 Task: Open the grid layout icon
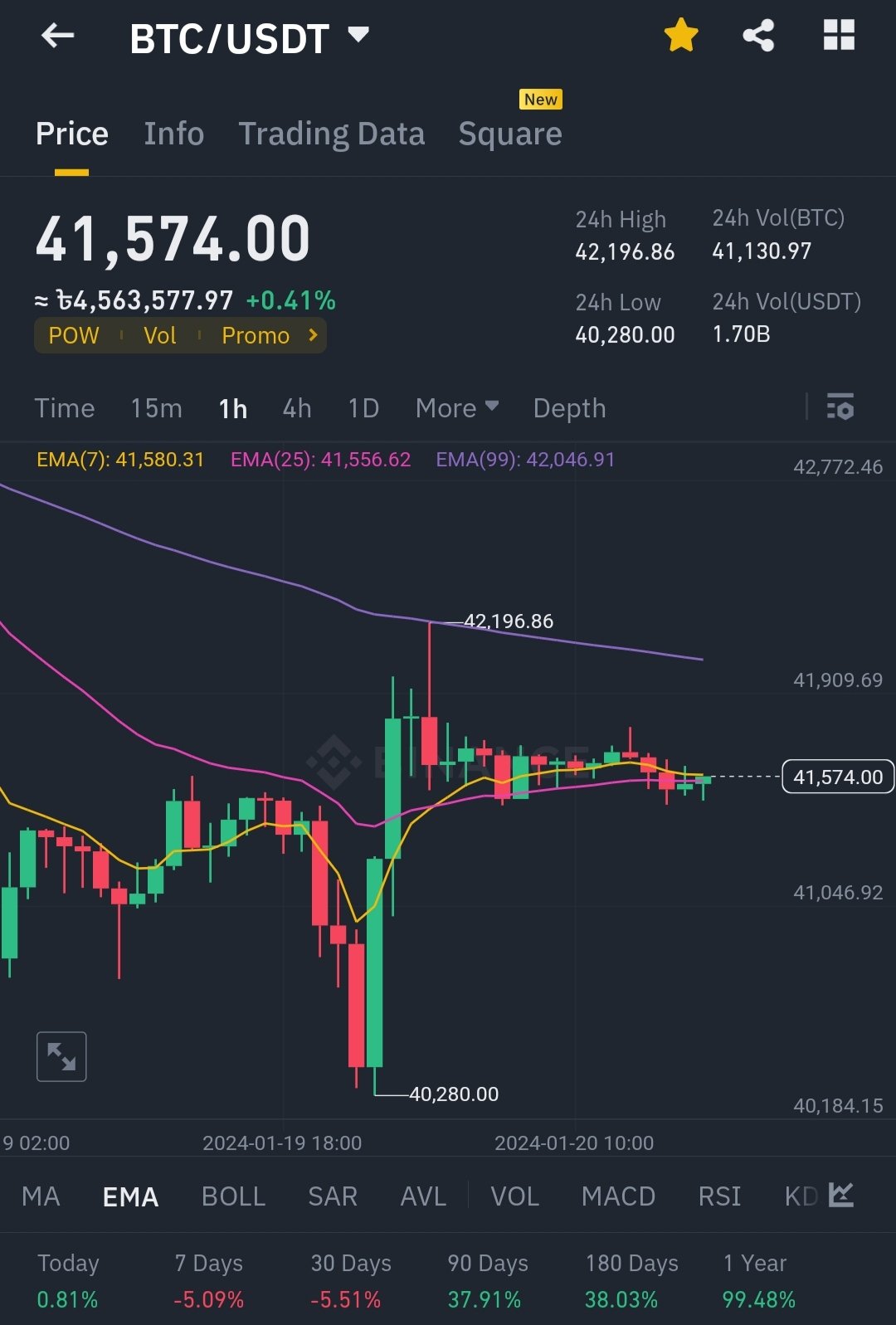point(839,36)
